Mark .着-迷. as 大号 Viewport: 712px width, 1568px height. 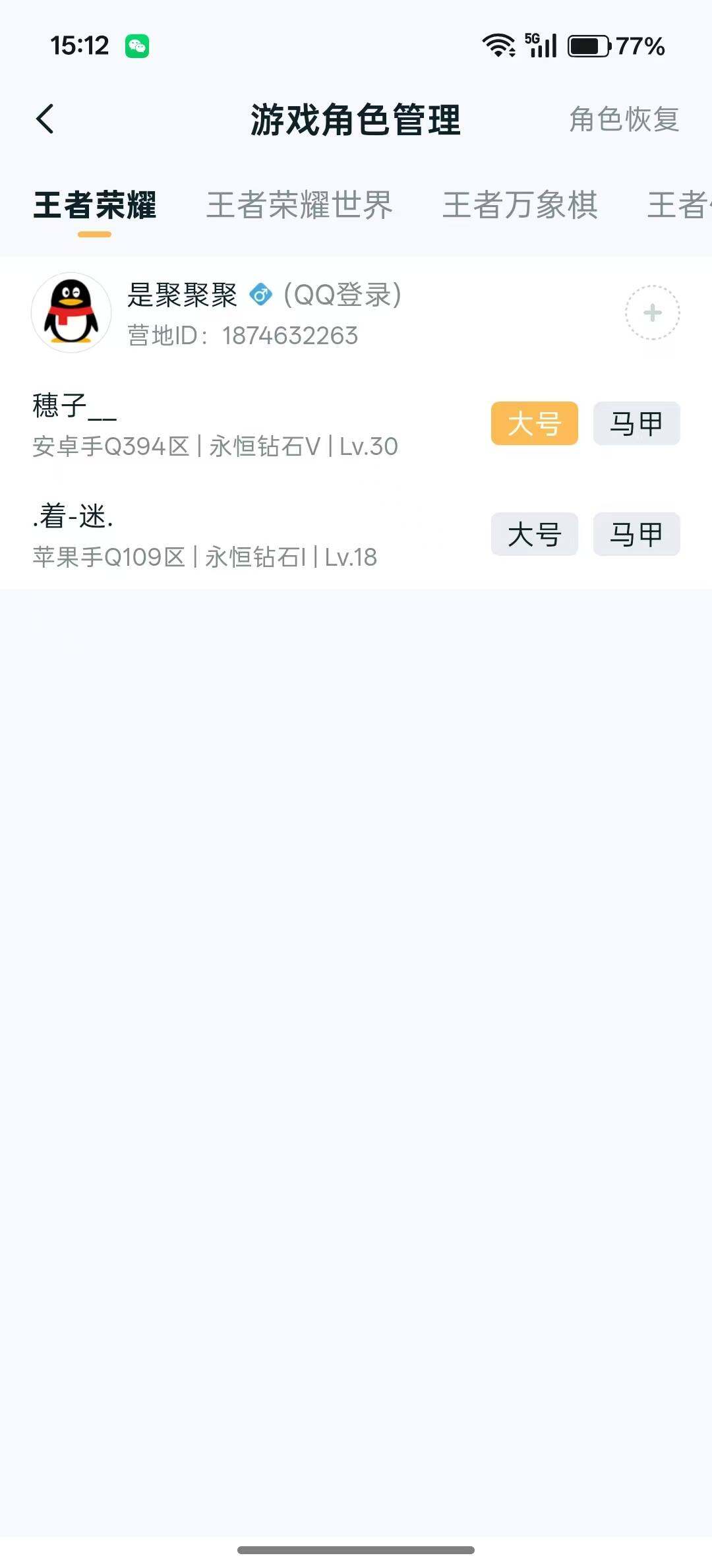(x=534, y=534)
